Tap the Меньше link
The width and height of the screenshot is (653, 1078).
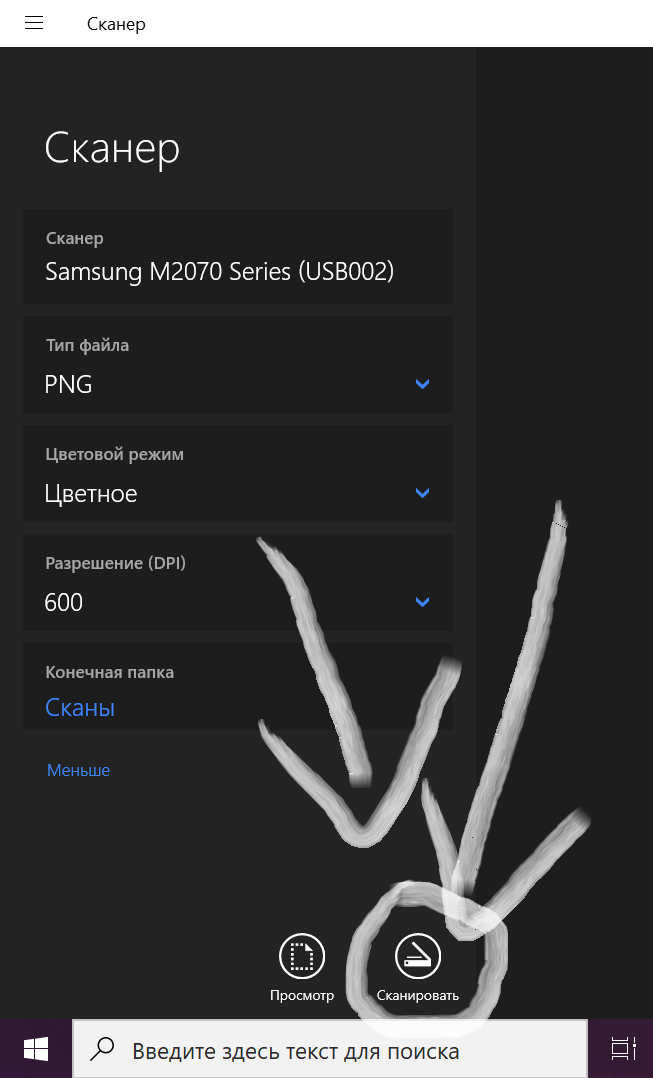click(x=78, y=770)
